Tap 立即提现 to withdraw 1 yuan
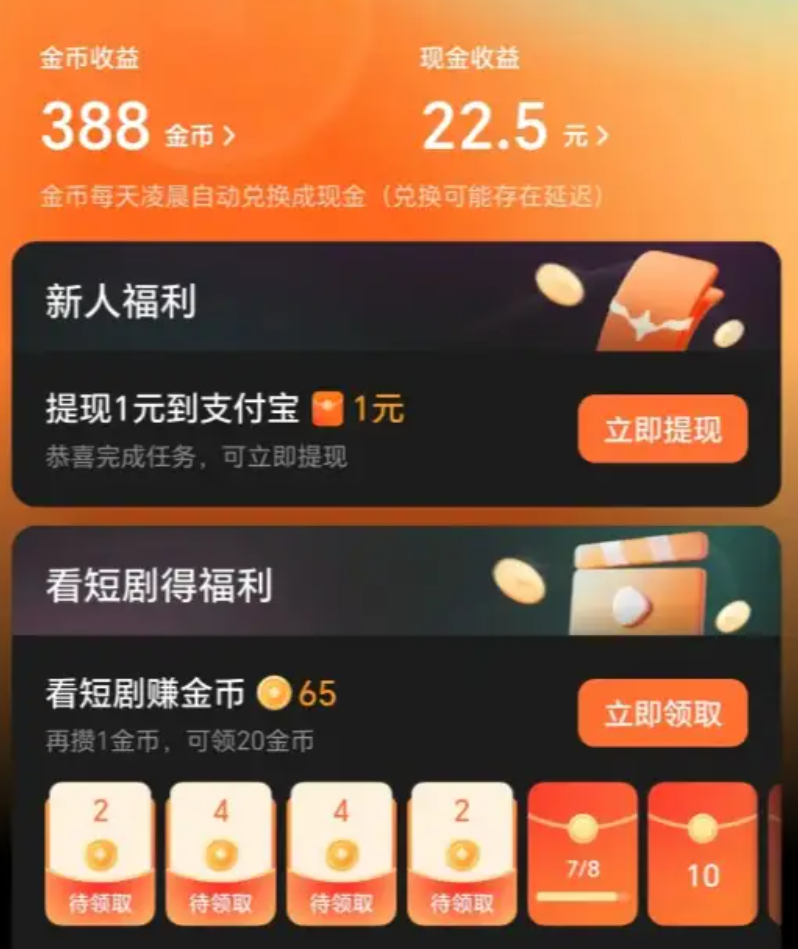798x949 pixels. point(662,430)
